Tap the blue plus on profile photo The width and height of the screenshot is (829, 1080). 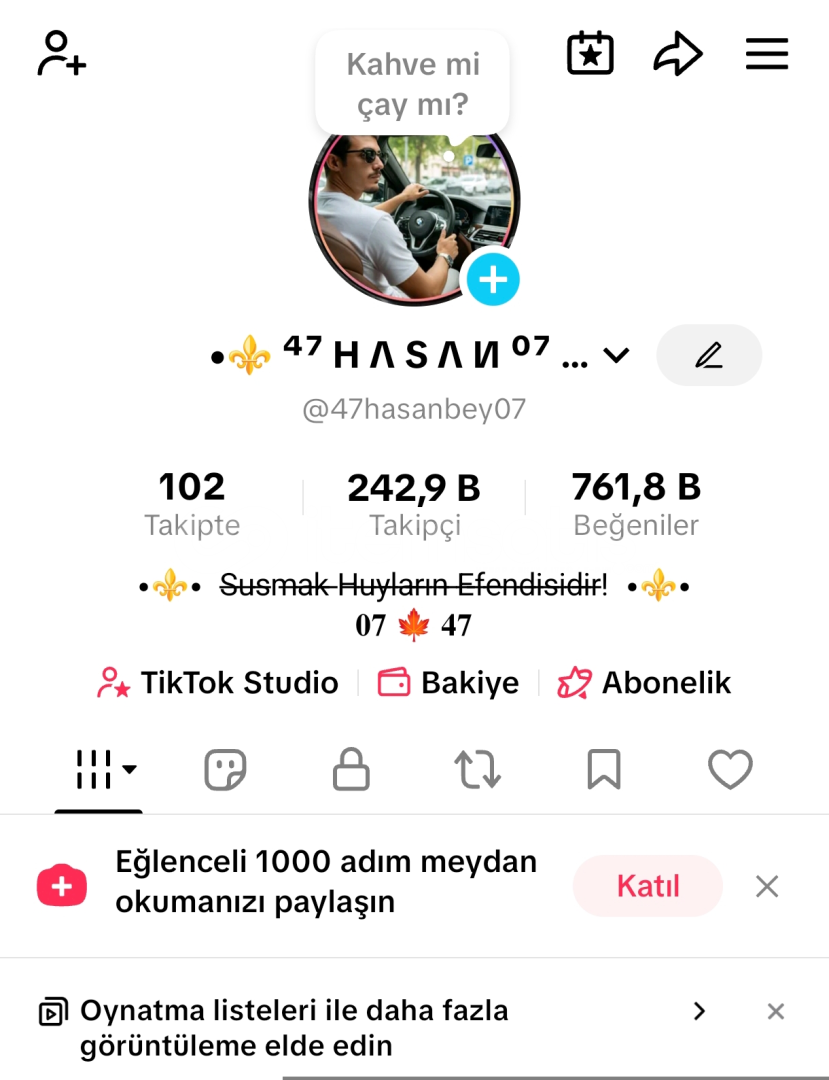(x=493, y=279)
